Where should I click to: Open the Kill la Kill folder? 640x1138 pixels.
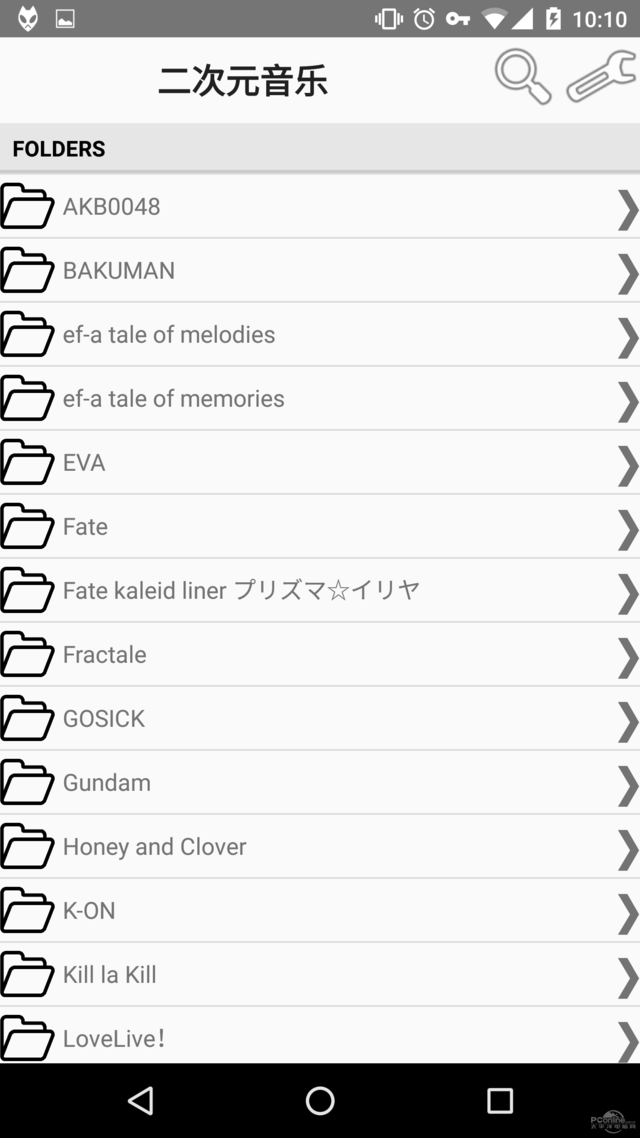point(320,973)
